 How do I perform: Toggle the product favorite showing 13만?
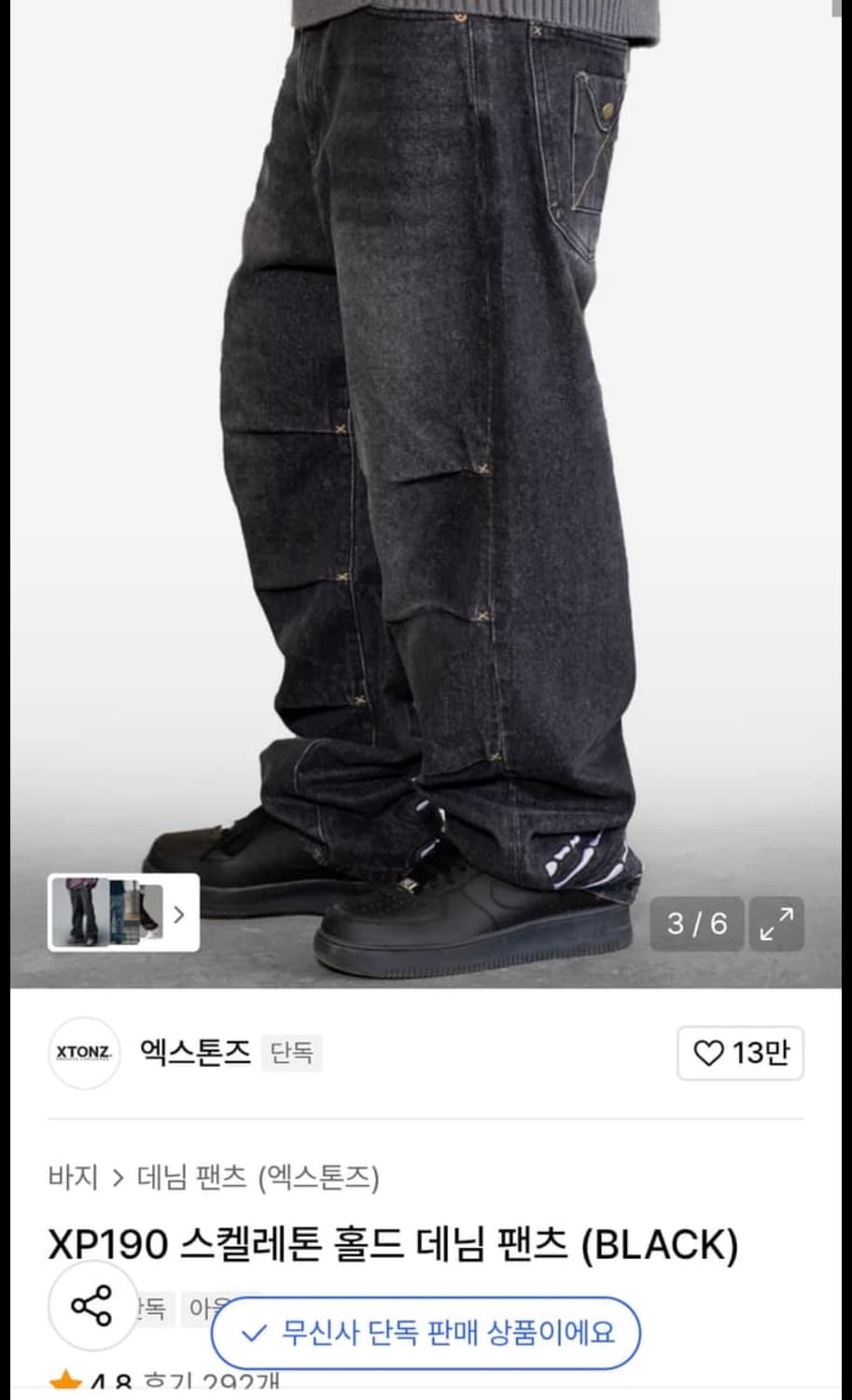pos(740,1052)
